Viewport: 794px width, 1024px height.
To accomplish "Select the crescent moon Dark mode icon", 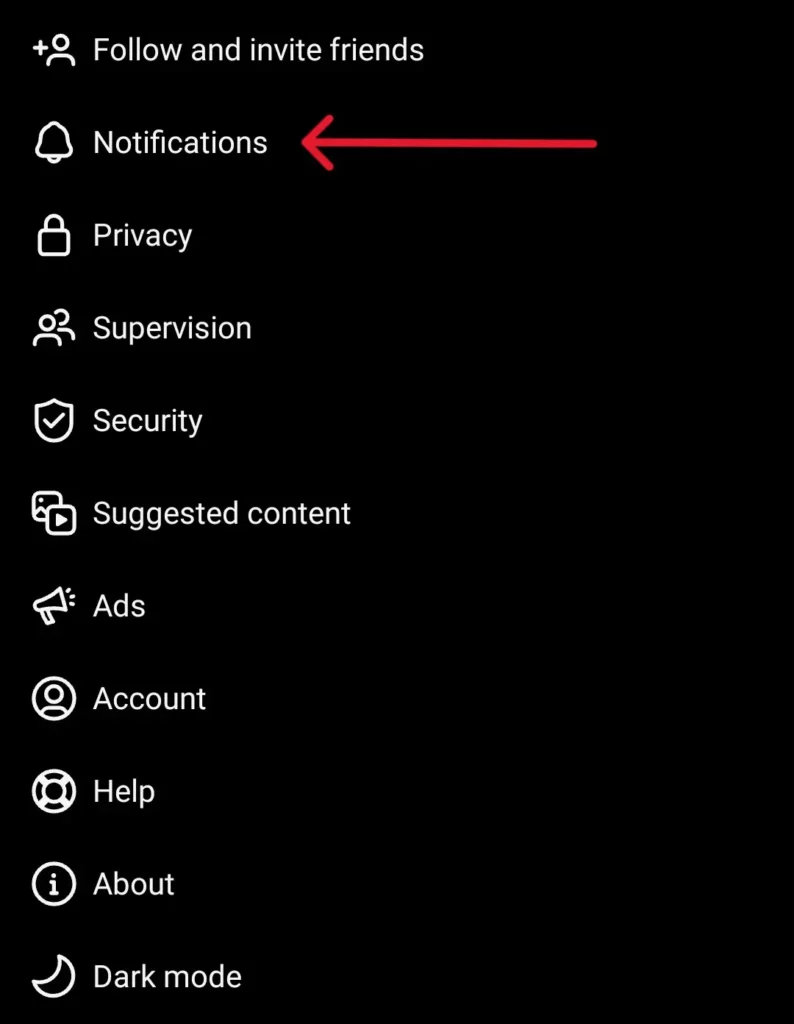I will [53, 977].
